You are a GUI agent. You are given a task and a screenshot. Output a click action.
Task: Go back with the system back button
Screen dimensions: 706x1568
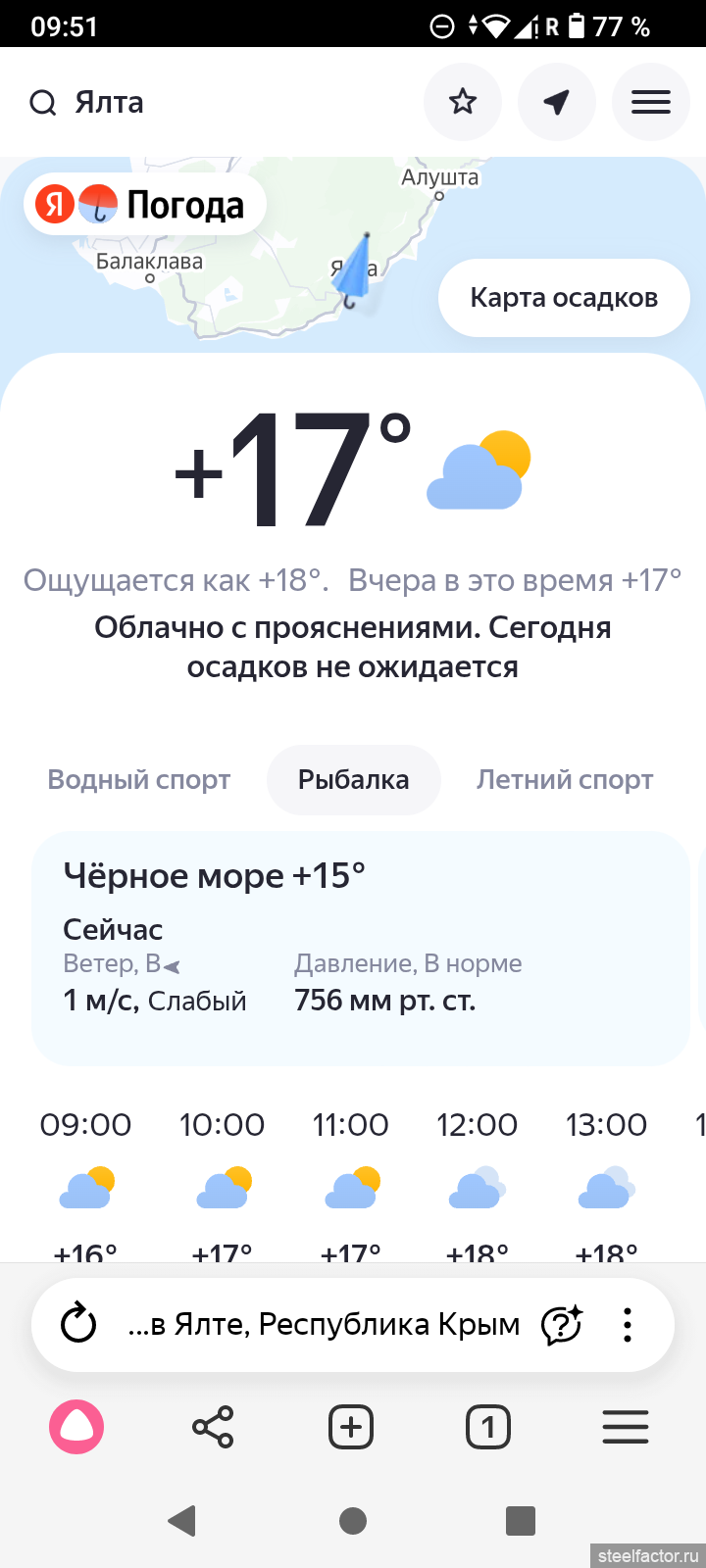(x=182, y=1520)
